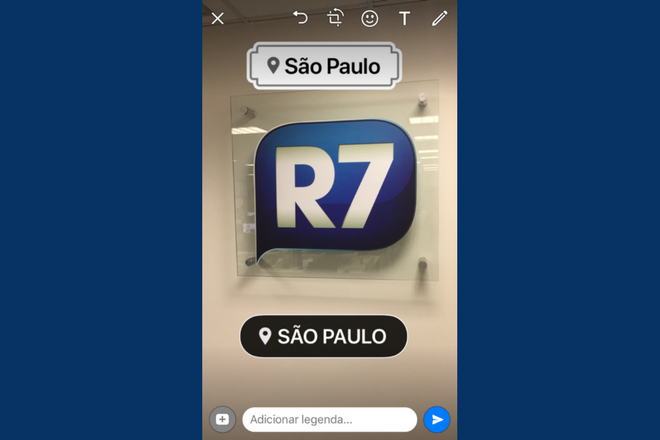Tap the Adicionar legenda caption field

[x=329, y=419]
